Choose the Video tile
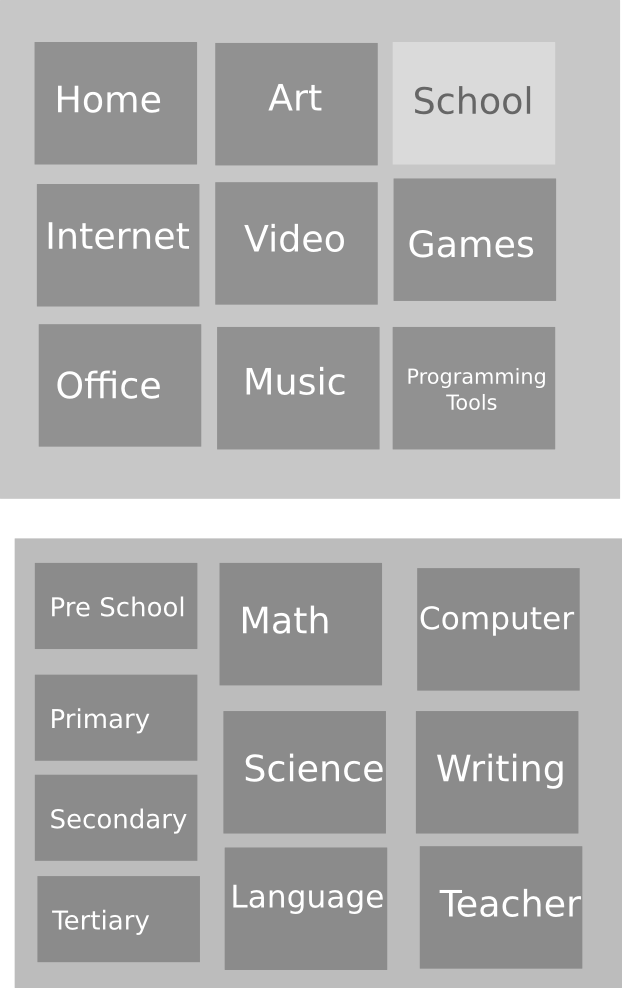The width and height of the screenshot is (622, 988). [296, 243]
